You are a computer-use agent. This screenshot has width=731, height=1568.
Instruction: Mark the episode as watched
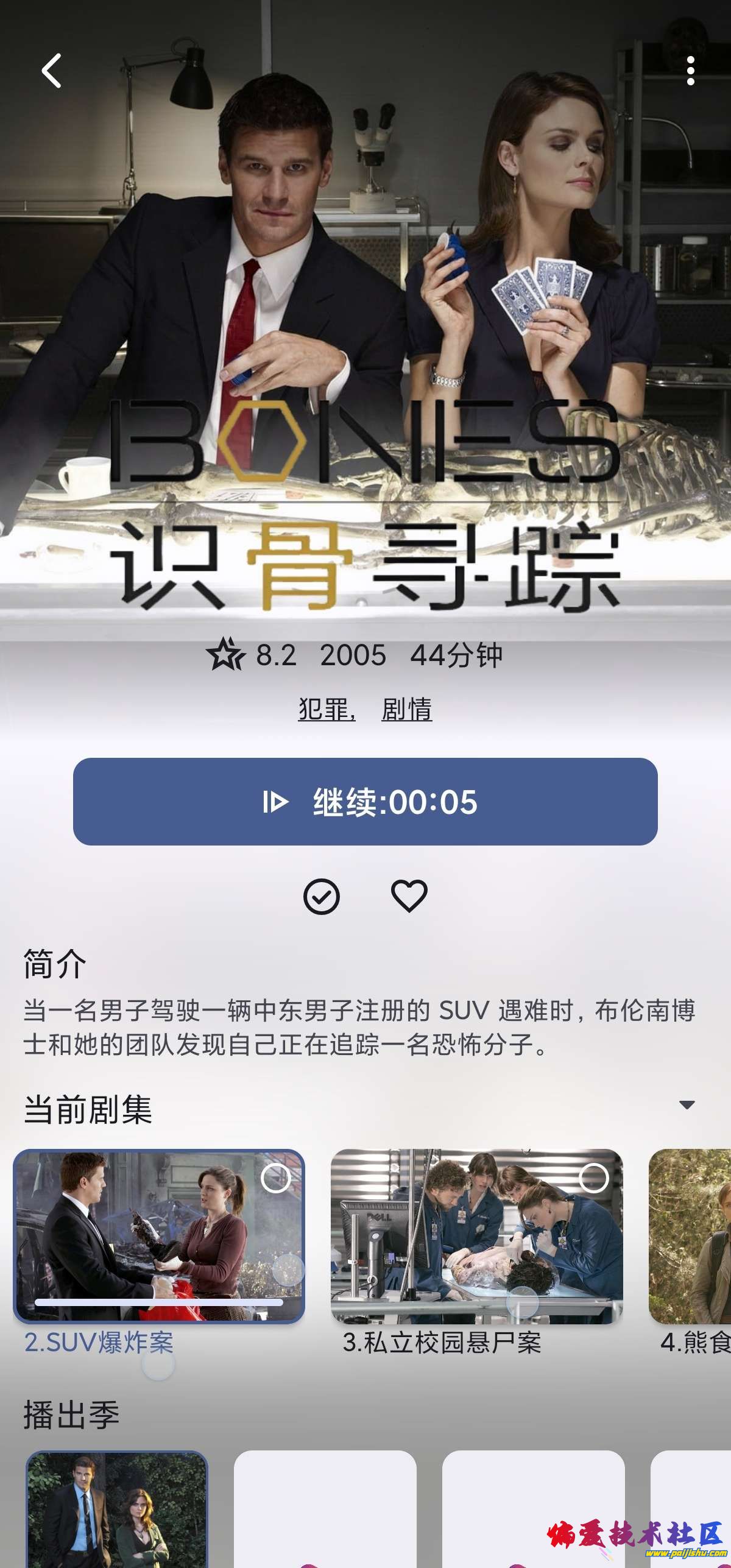322,896
